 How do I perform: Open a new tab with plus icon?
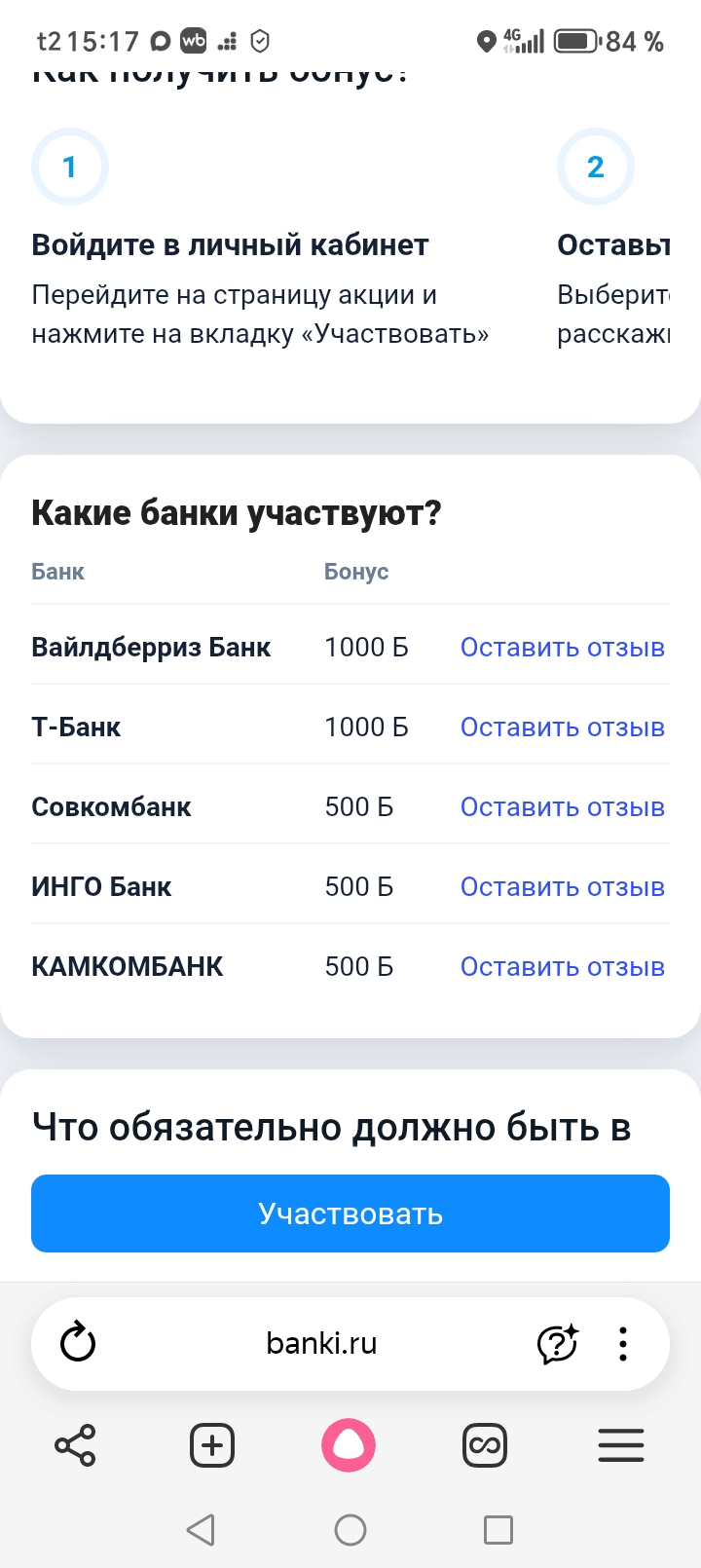pos(212,1445)
